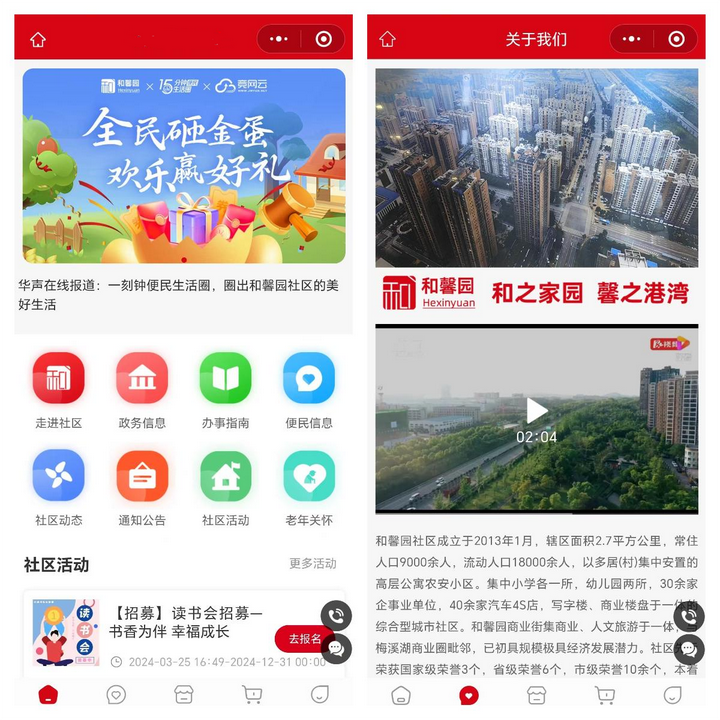Open 办事指南 service guide

point(225,379)
